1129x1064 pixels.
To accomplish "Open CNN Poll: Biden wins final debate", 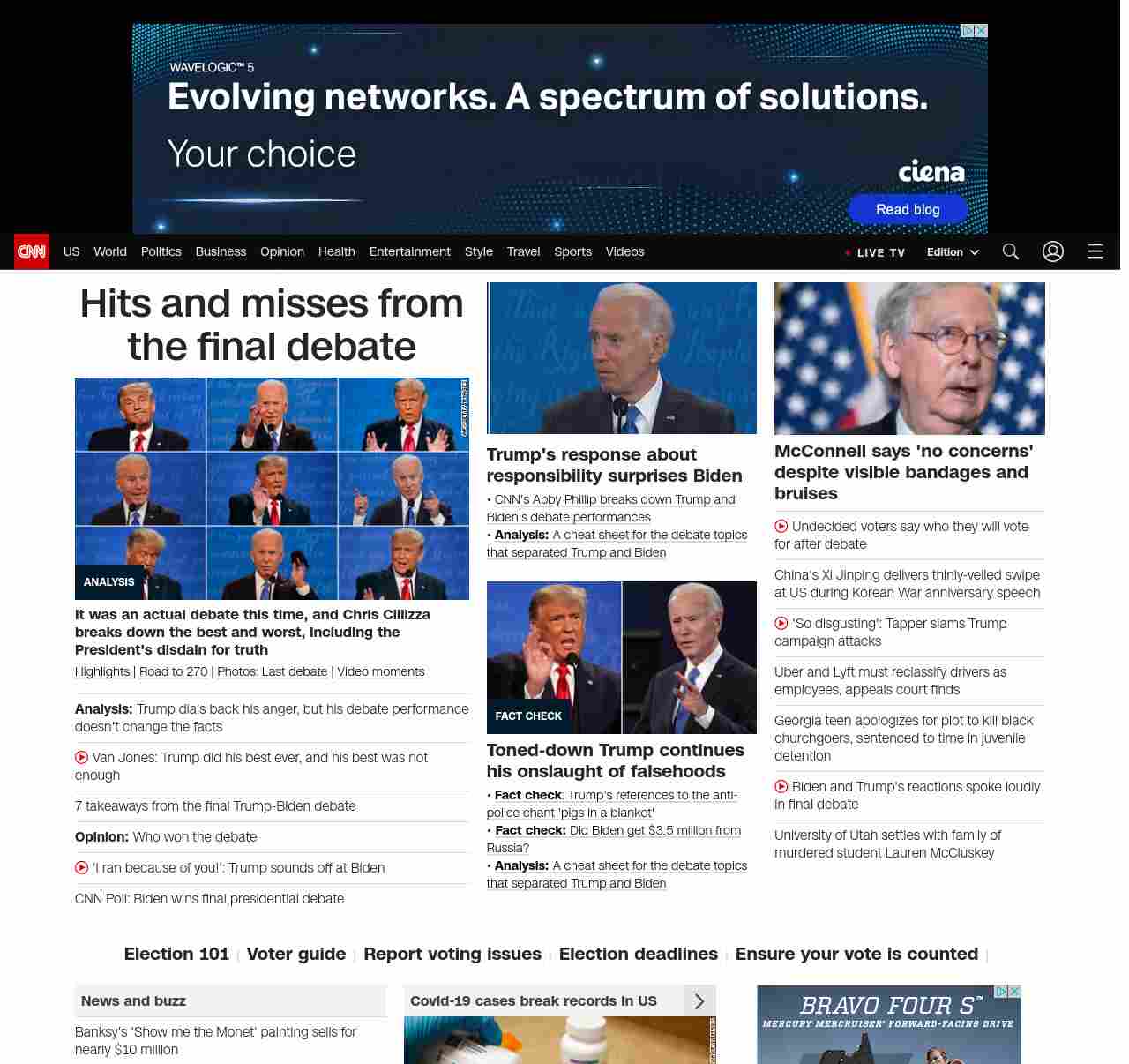I will tap(209, 899).
